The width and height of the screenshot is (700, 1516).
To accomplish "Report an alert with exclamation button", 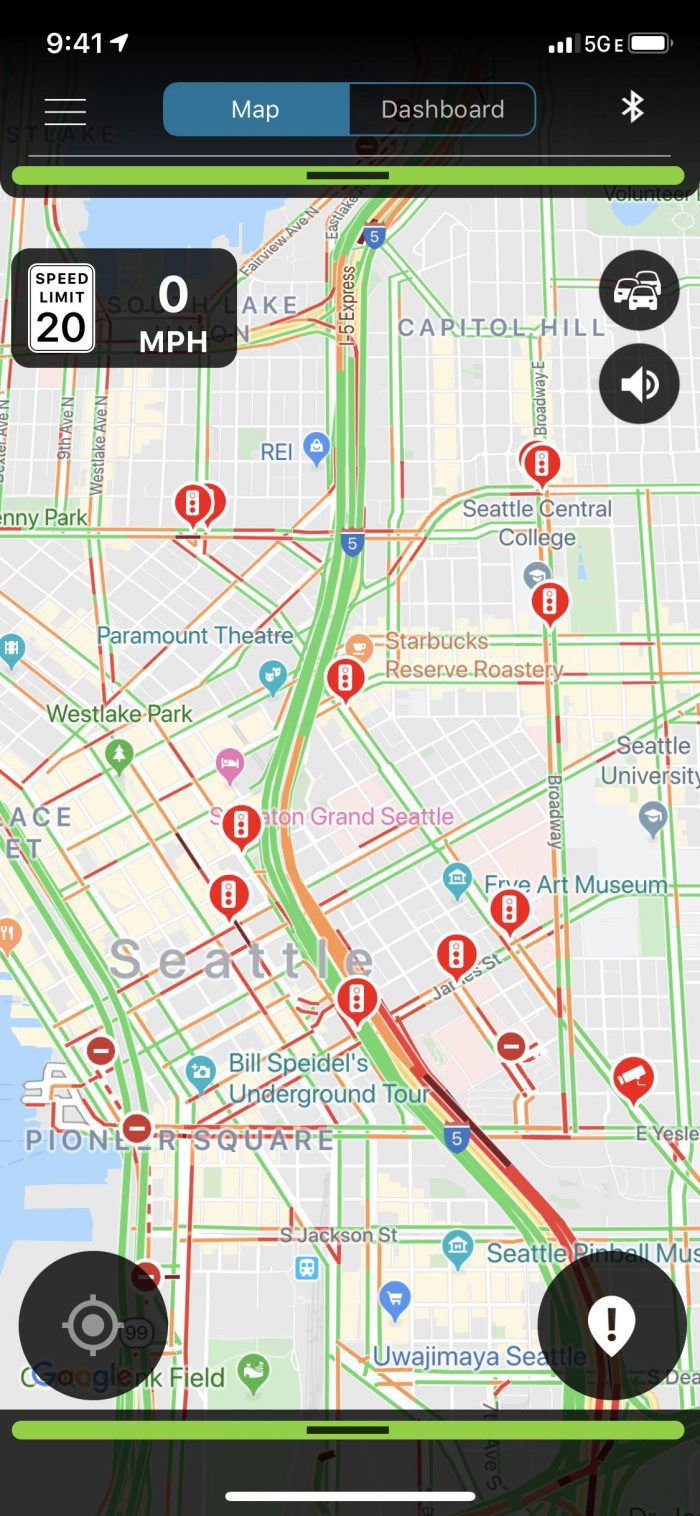I will click(x=612, y=1325).
